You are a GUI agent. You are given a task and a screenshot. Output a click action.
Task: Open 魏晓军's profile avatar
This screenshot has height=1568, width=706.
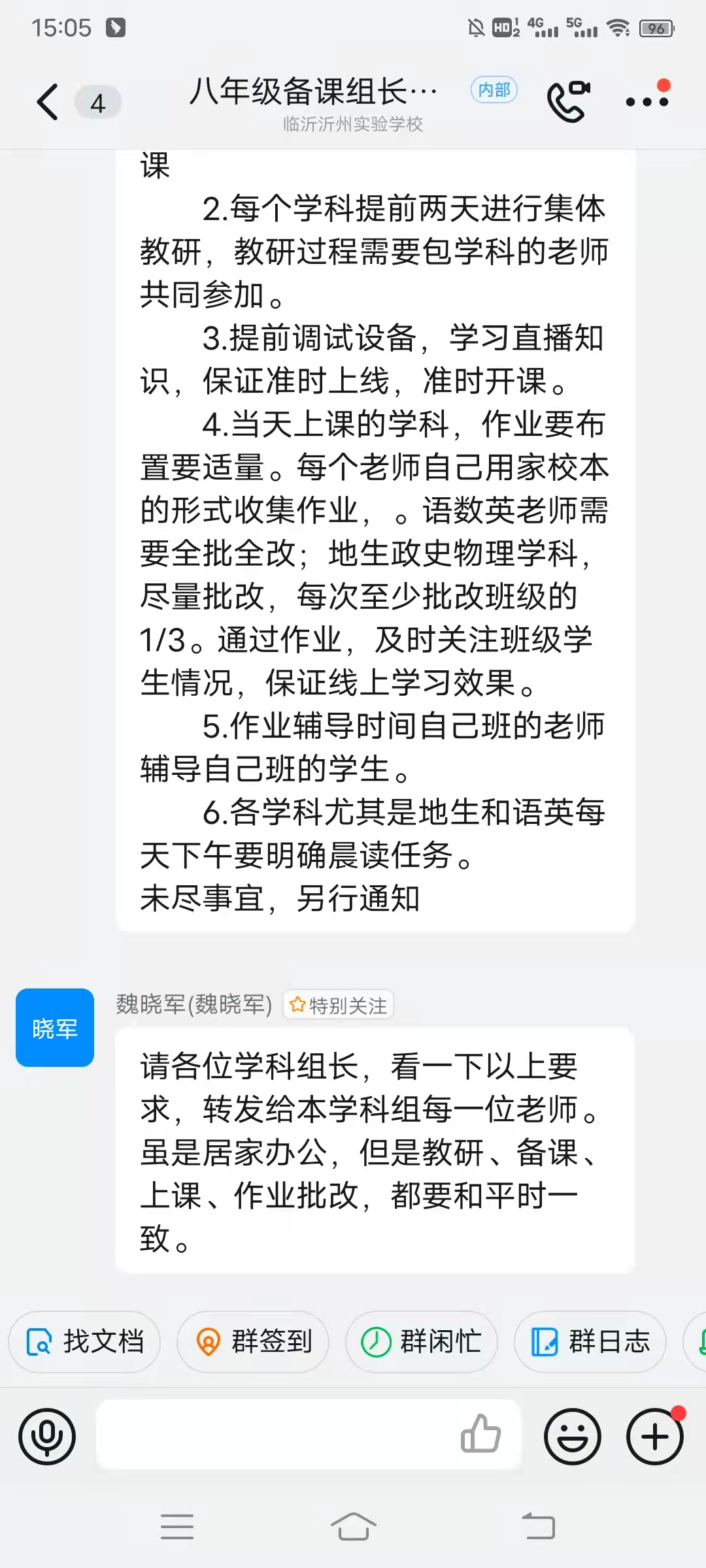click(55, 1028)
